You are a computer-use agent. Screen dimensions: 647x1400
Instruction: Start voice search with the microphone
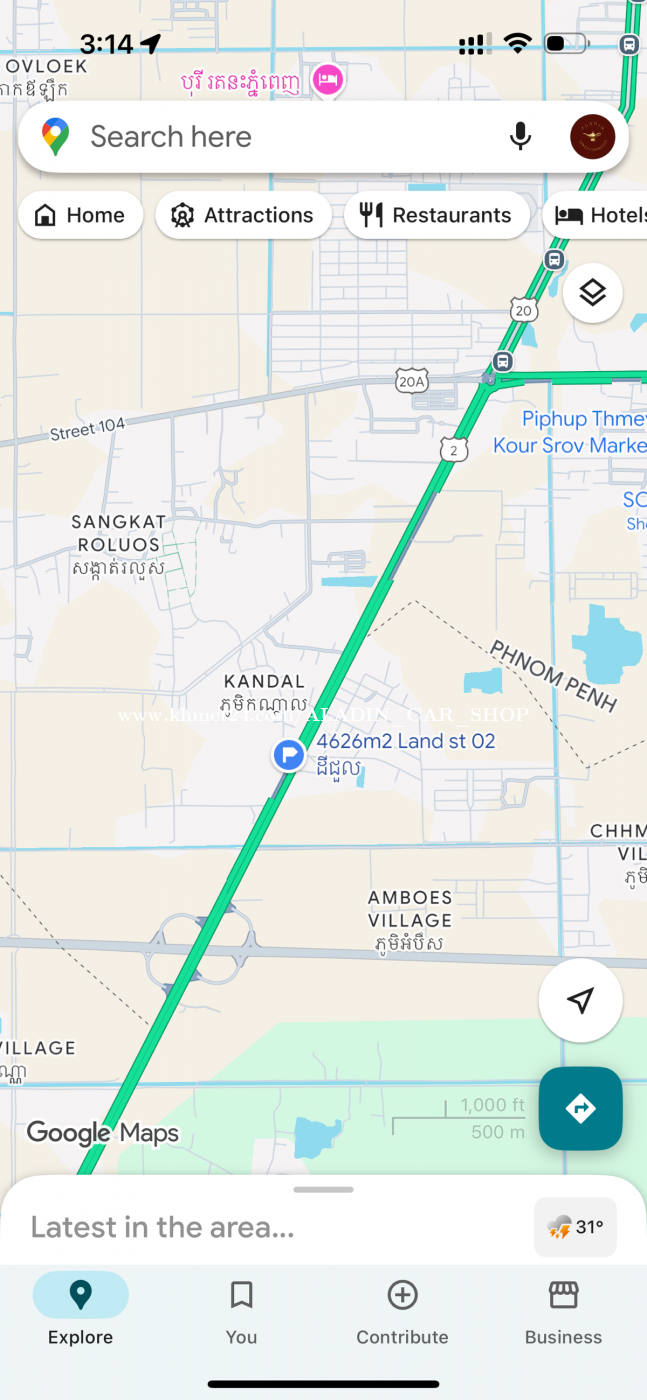520,137
